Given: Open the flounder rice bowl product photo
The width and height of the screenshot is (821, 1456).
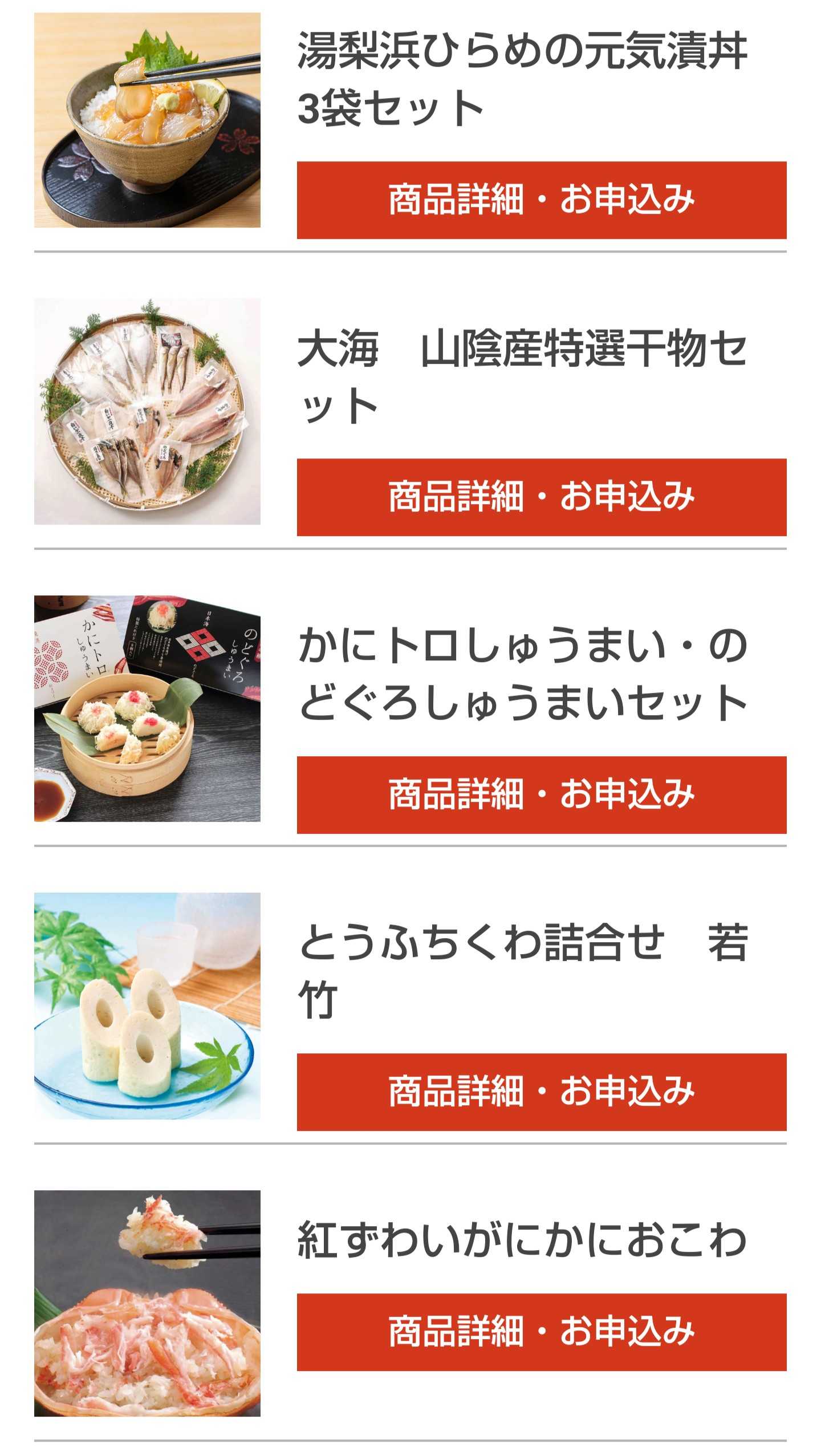Looking at the screenshot, I should click(x=147, y=120).
